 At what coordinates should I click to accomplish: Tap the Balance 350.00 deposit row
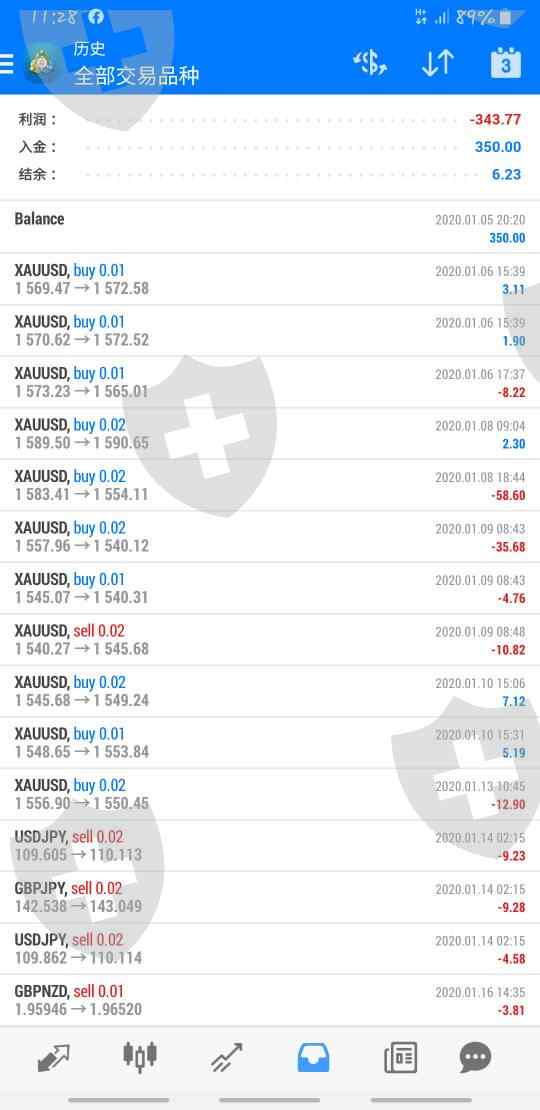(x=270, y=227)
